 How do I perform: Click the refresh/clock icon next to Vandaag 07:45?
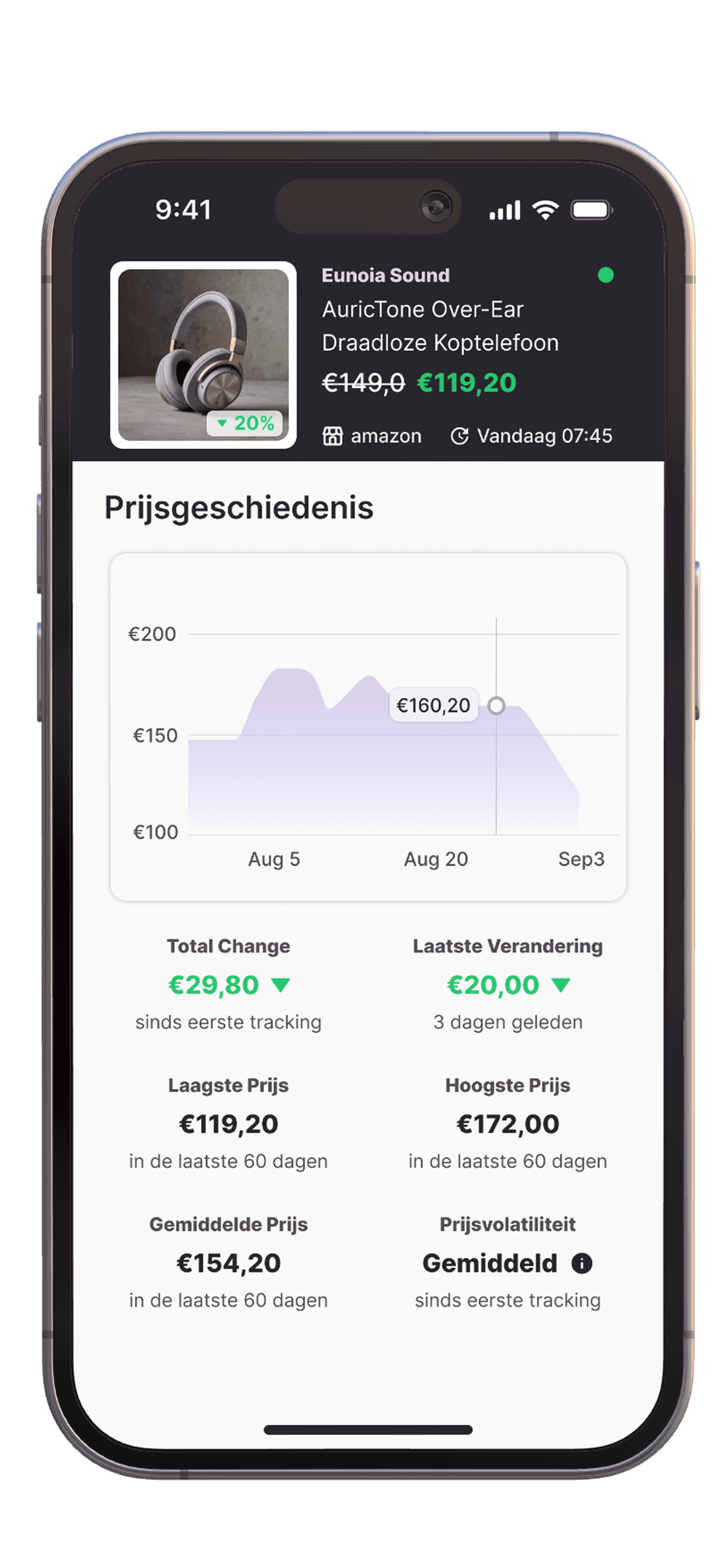[461, 435]
